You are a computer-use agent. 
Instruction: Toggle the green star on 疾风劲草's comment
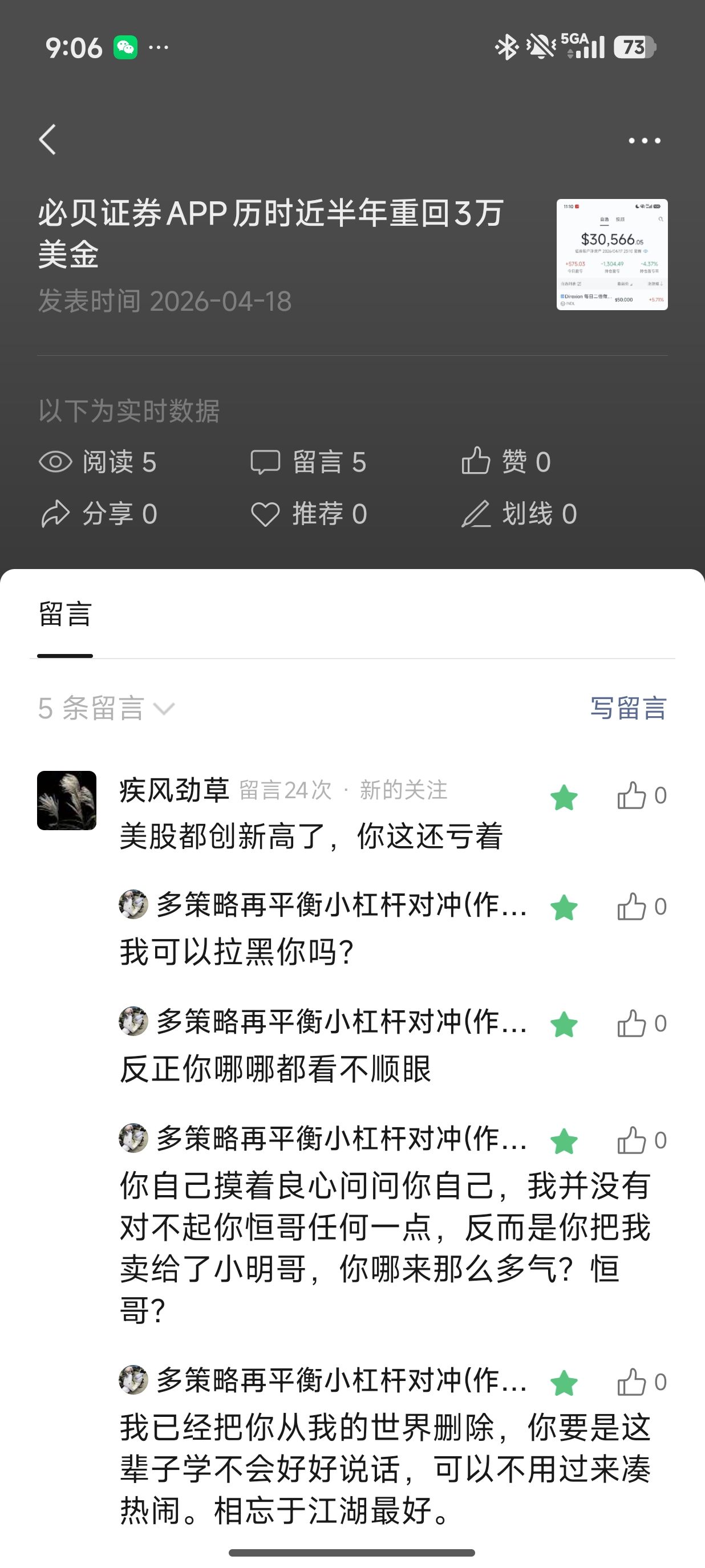click(564, 797)
